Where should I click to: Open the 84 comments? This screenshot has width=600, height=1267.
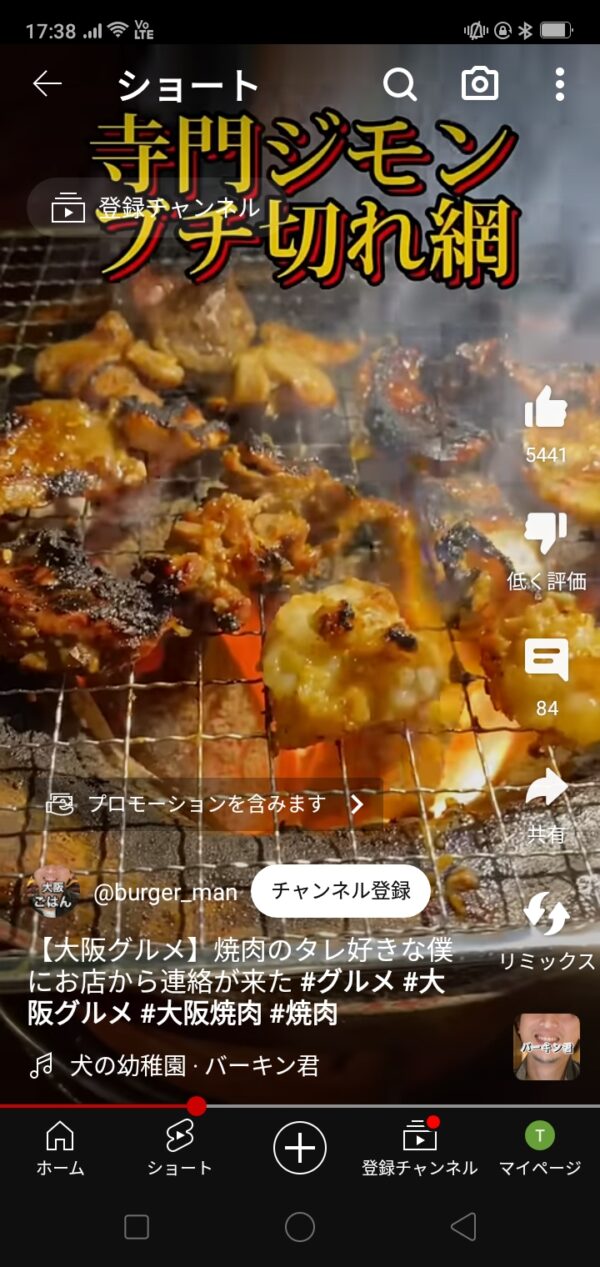click(546, 662)
